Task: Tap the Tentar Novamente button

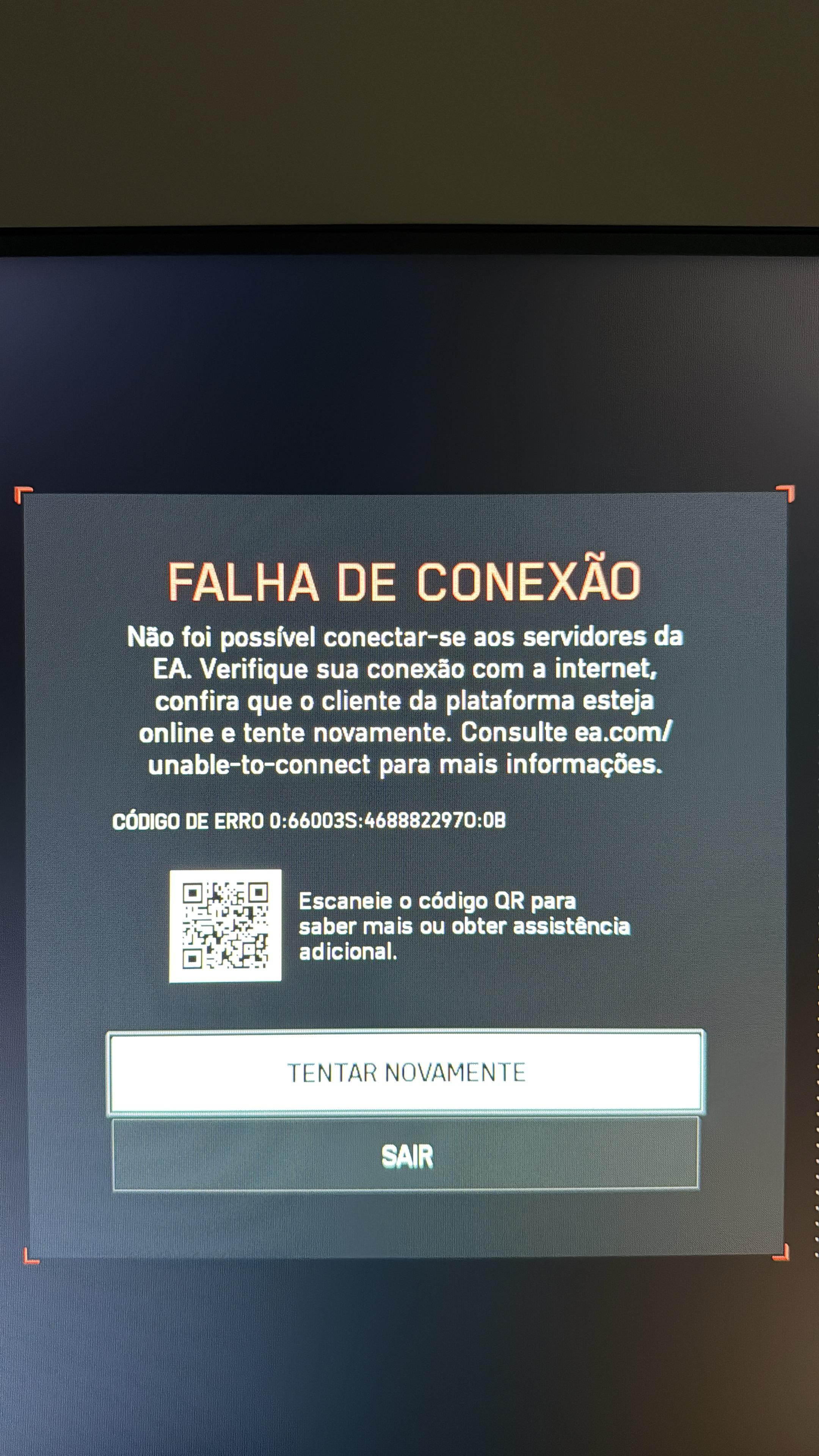Action: [405, 1072]
